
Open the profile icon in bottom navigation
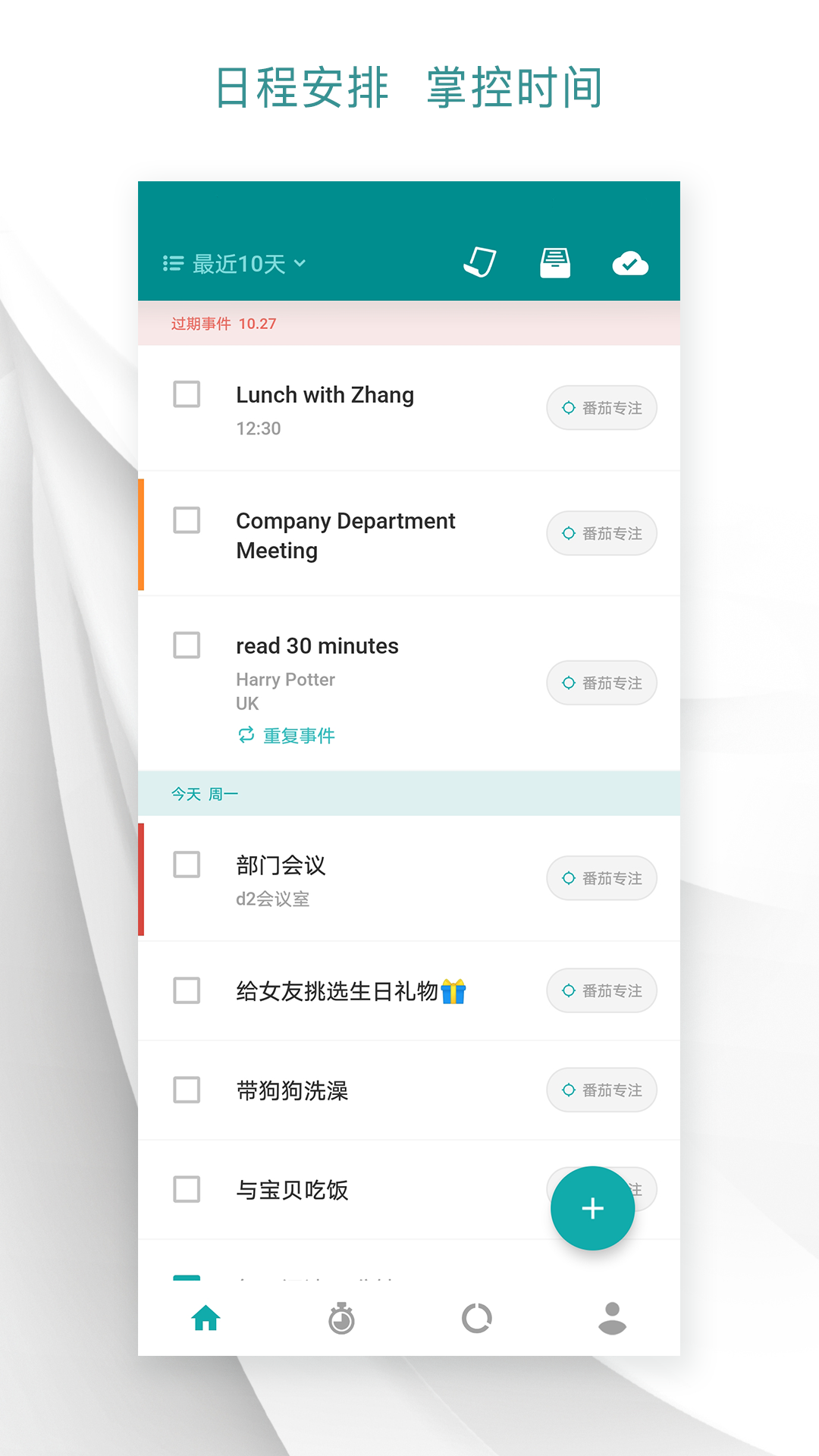[613, 1318]
